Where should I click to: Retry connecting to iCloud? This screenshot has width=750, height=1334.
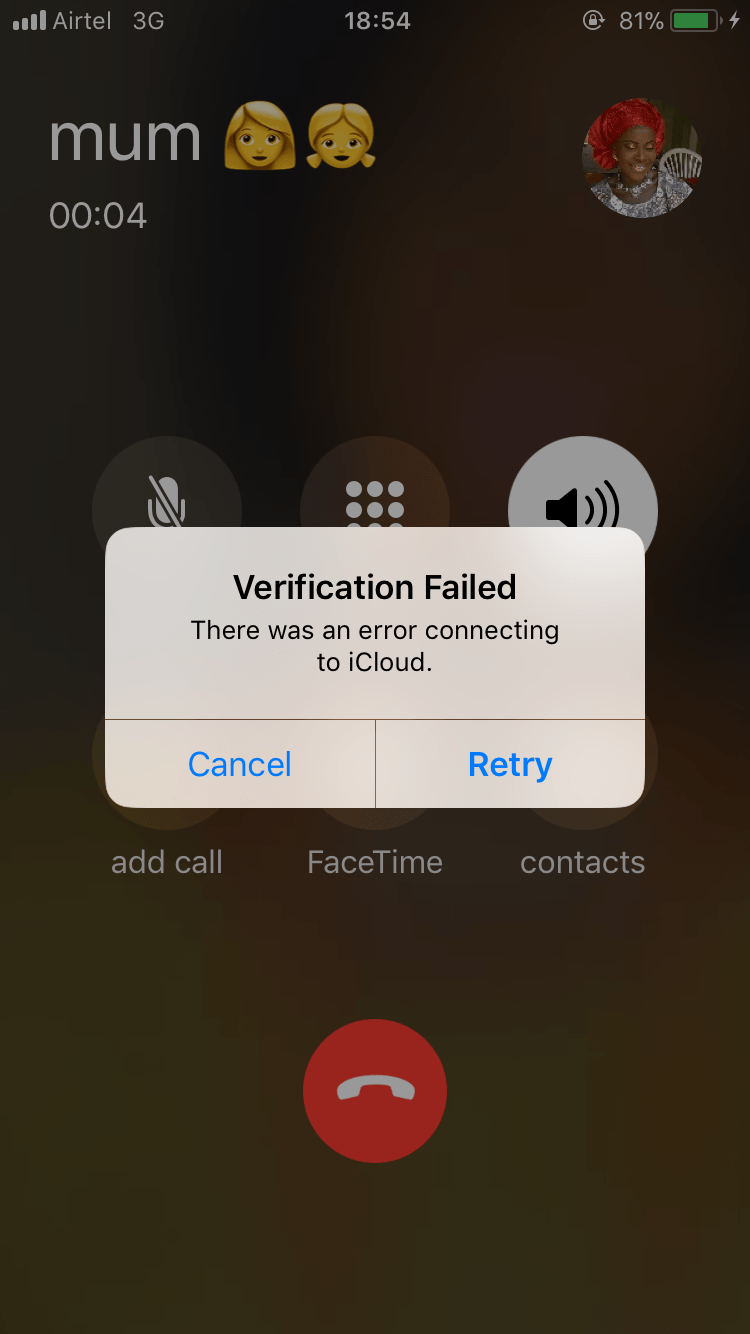pos(510,764)
